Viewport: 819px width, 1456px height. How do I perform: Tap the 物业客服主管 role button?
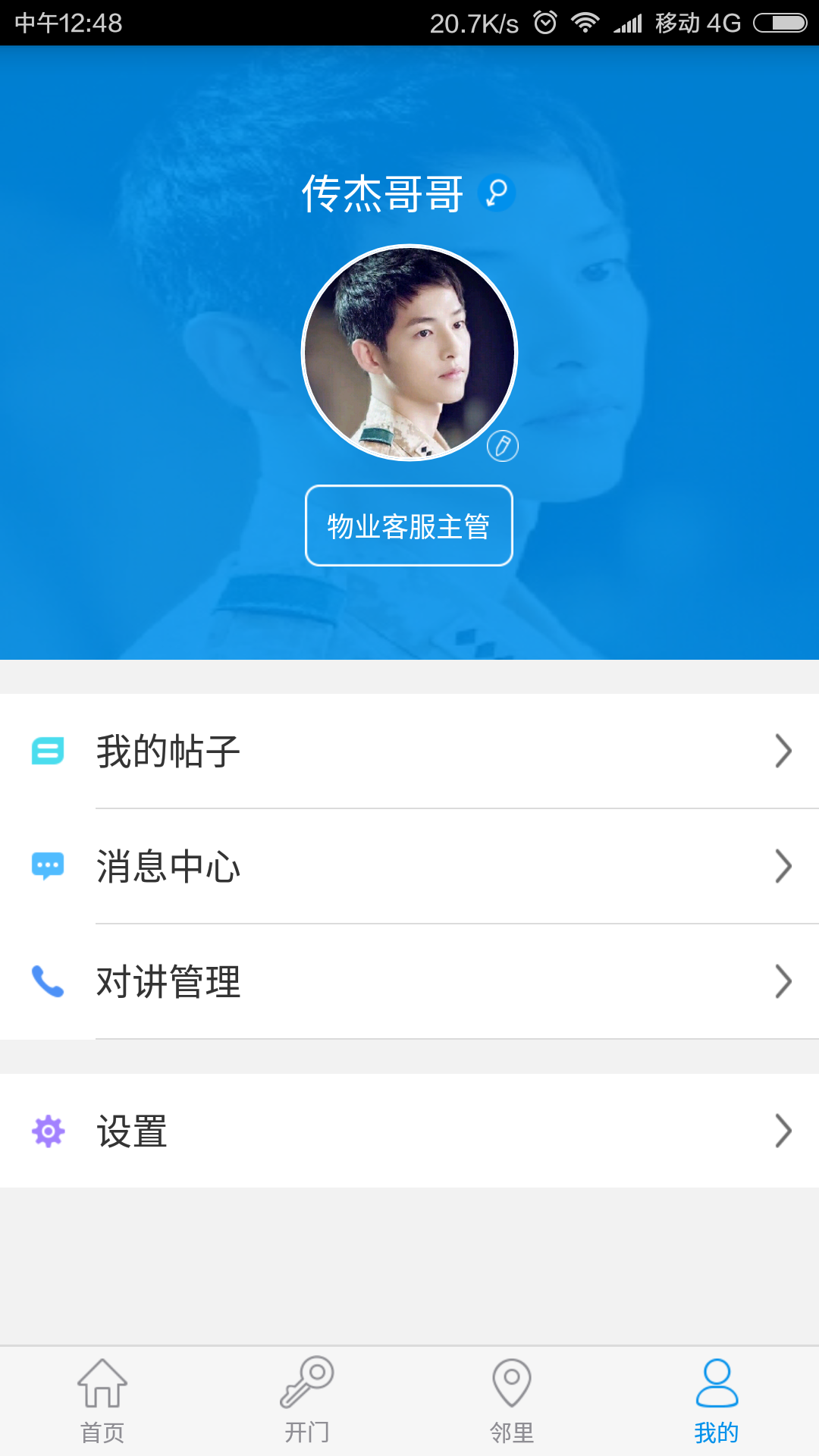pos(409,526)
